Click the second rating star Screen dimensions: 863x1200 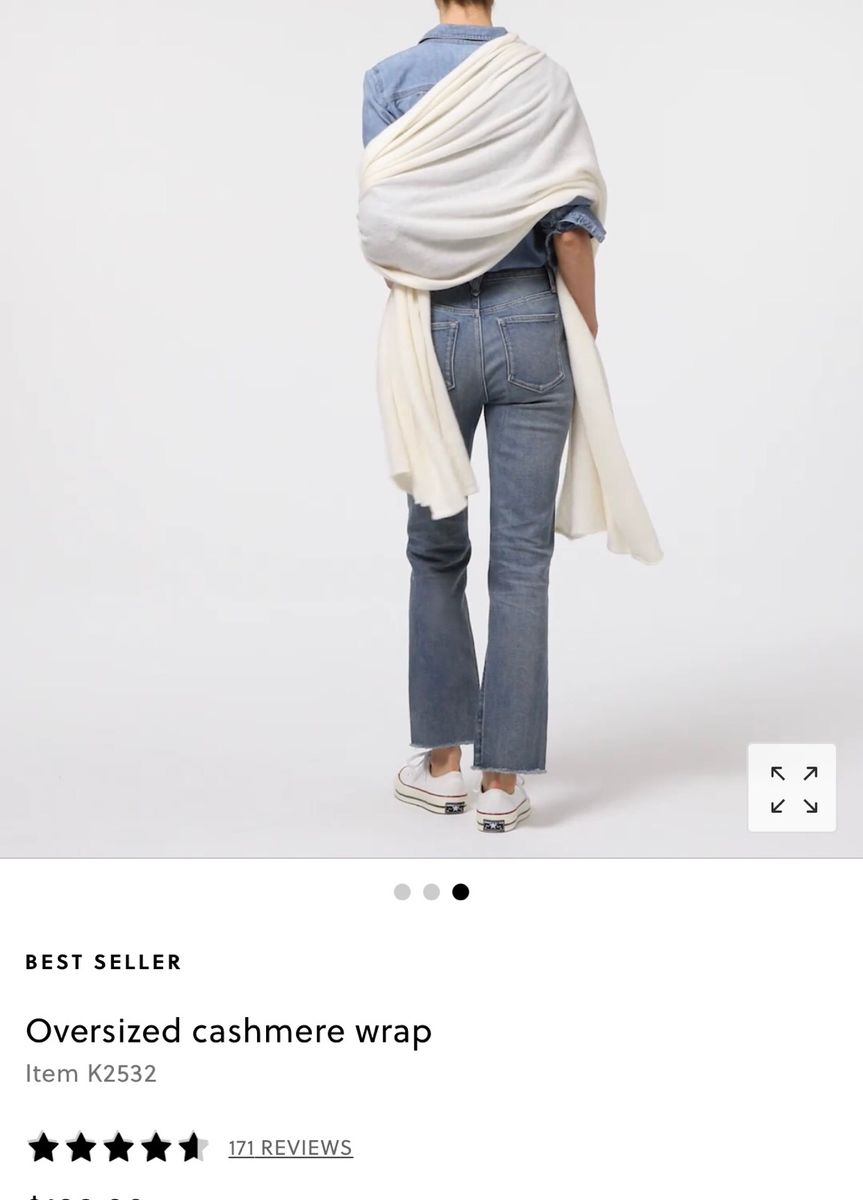click(x=81, y=1147)
